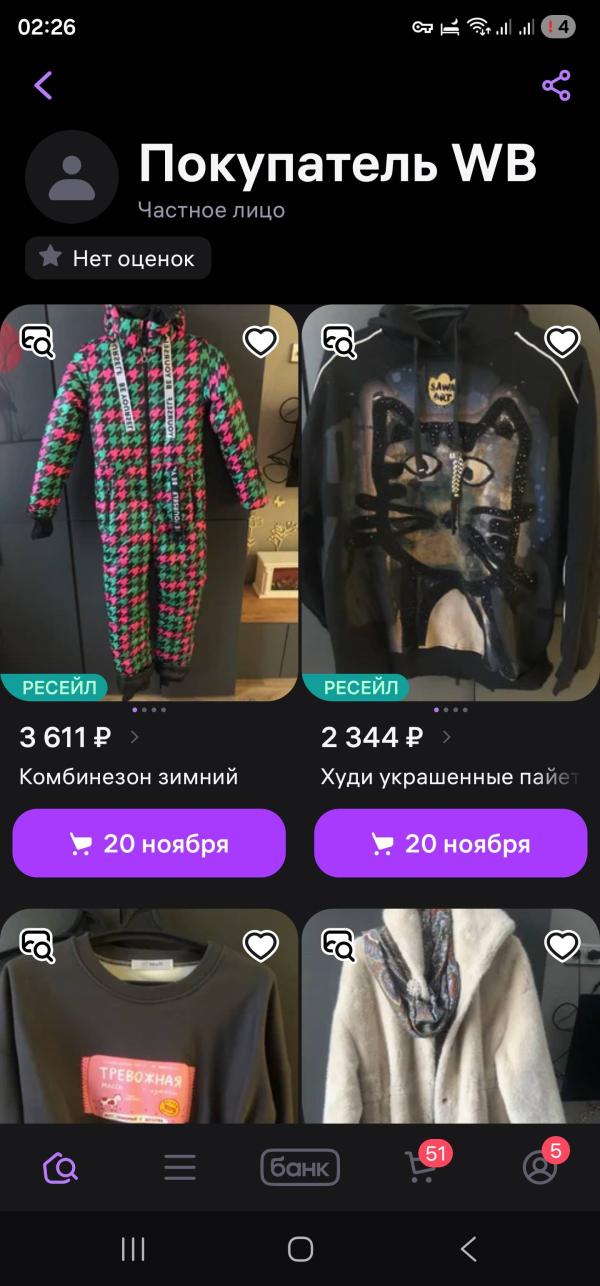Go back using the purple arrow
Screen dimensions: 600x1286
click(x=43, y=85)
